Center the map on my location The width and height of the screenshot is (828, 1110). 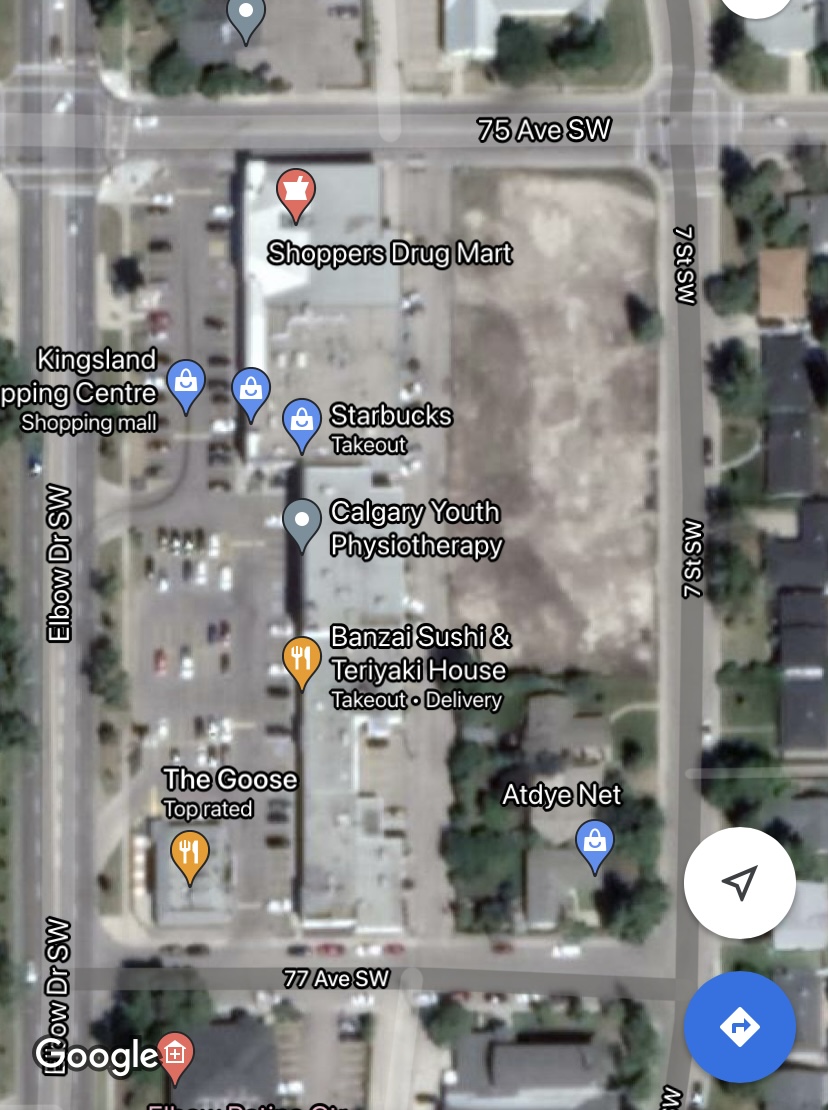pyautogui.click(x=739, y=883)
